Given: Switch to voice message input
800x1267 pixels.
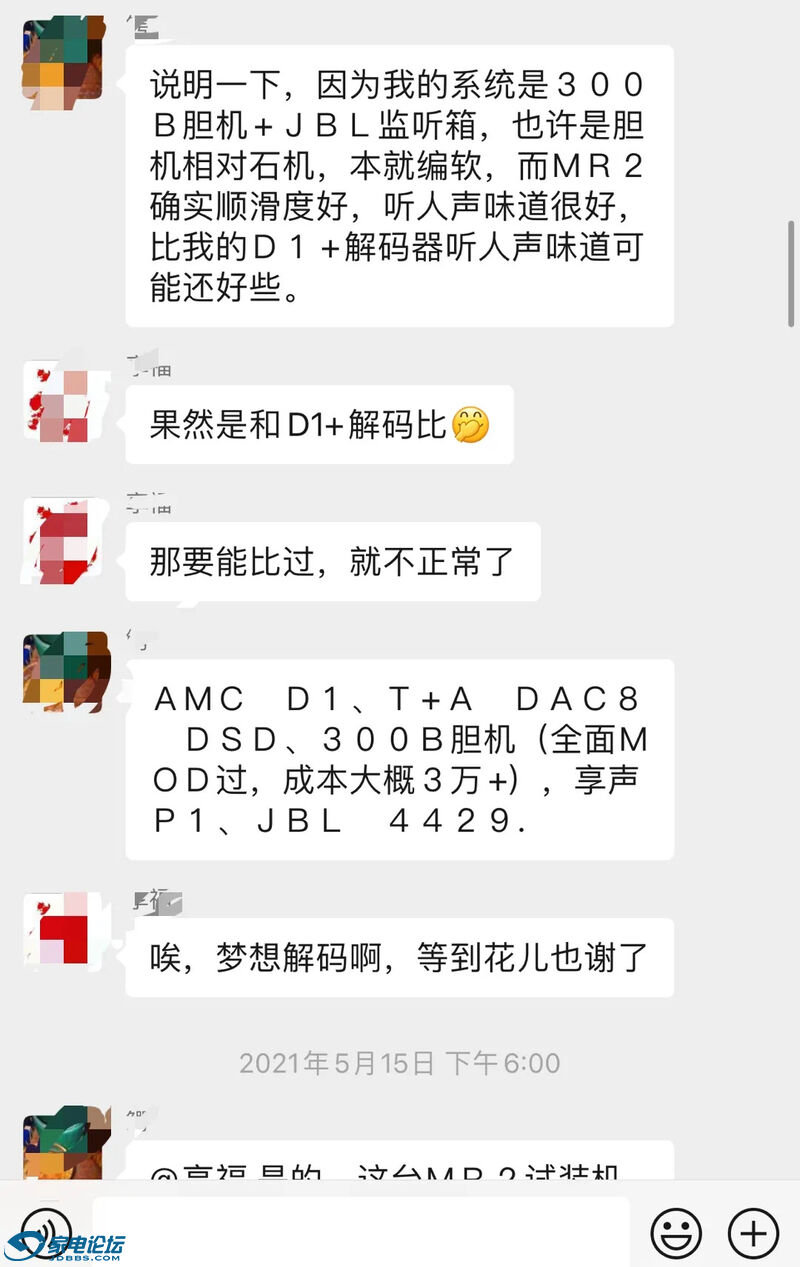Looking at the screenshot, I should coord(47,1230).
